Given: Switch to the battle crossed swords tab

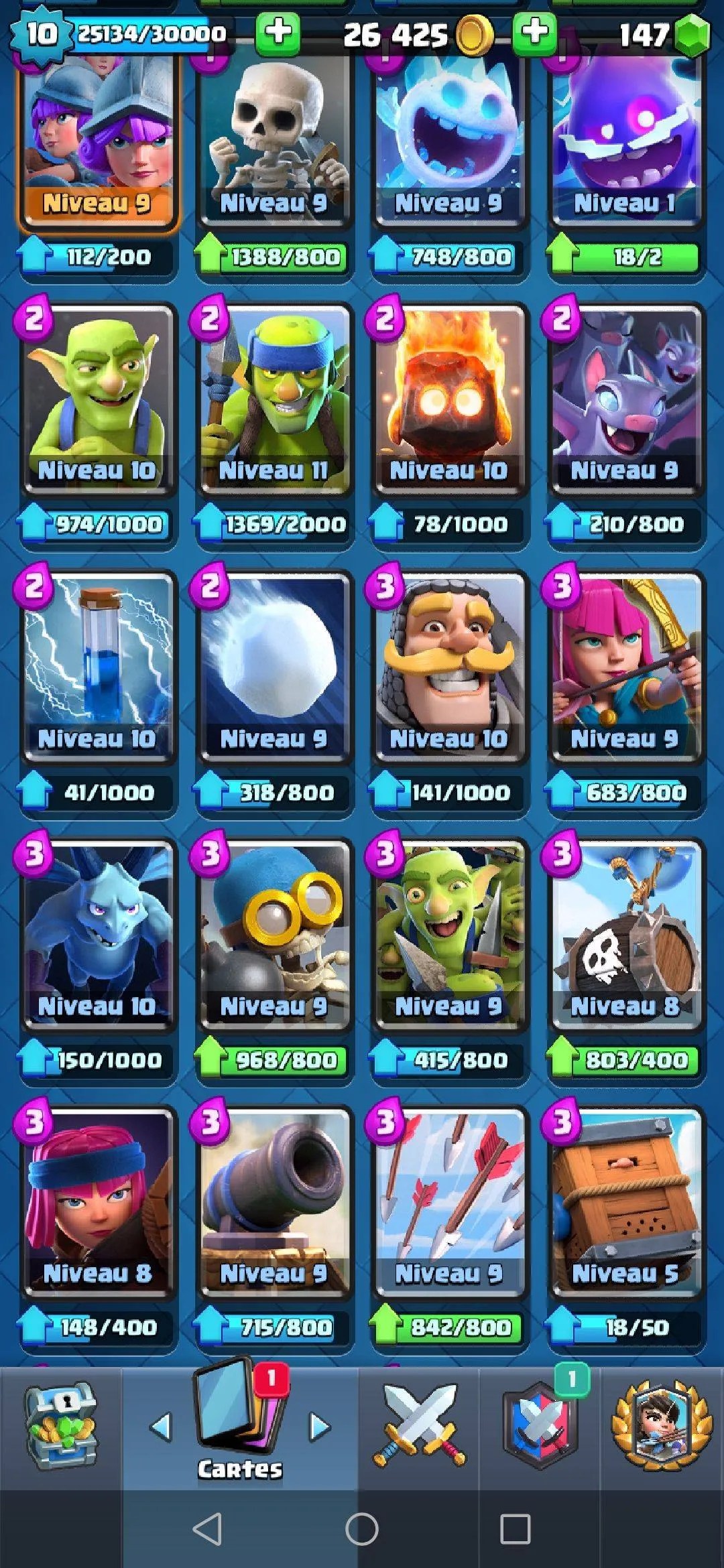Looking at the screenshot, I should [x=419, y=1426].
